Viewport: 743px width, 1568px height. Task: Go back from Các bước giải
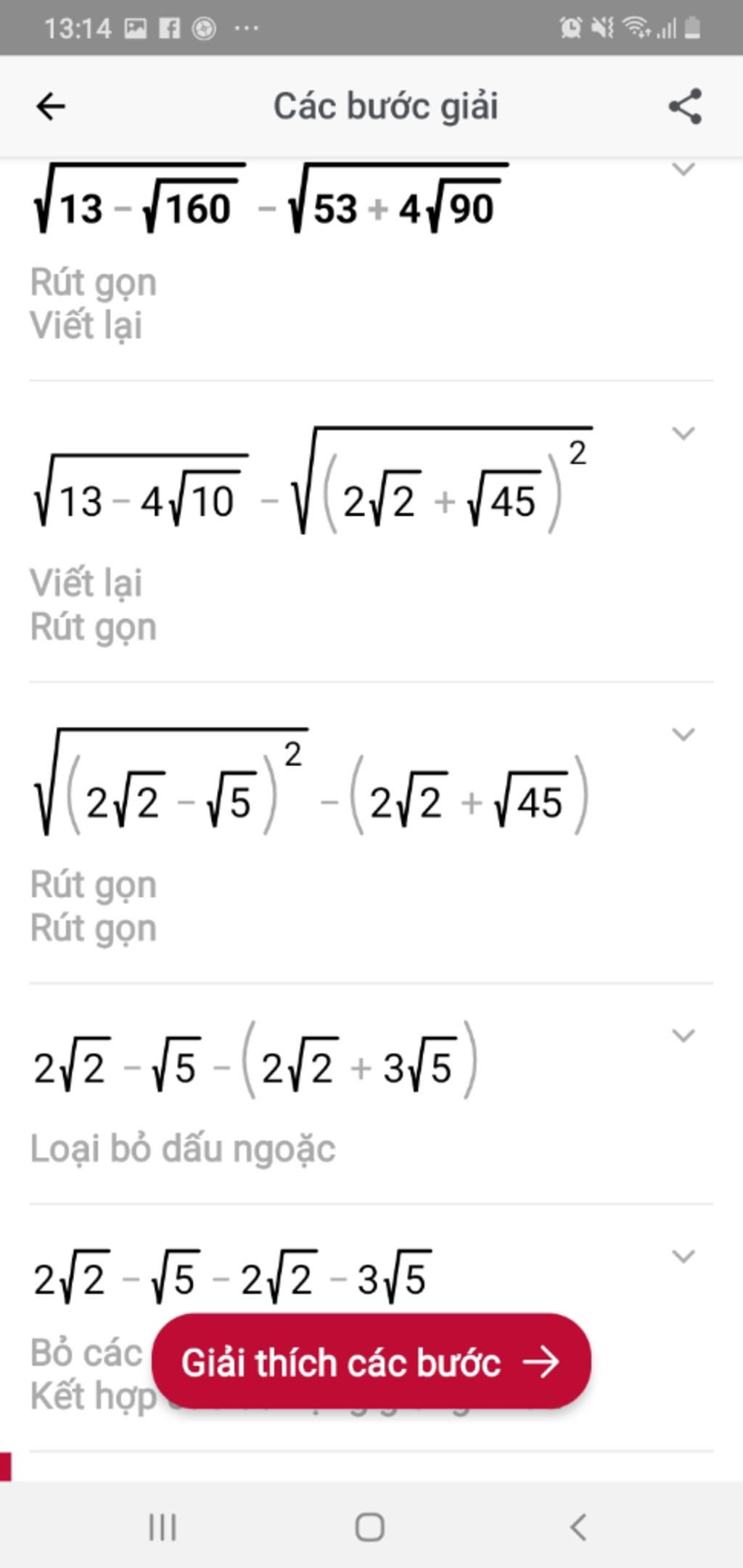point(51,107)
